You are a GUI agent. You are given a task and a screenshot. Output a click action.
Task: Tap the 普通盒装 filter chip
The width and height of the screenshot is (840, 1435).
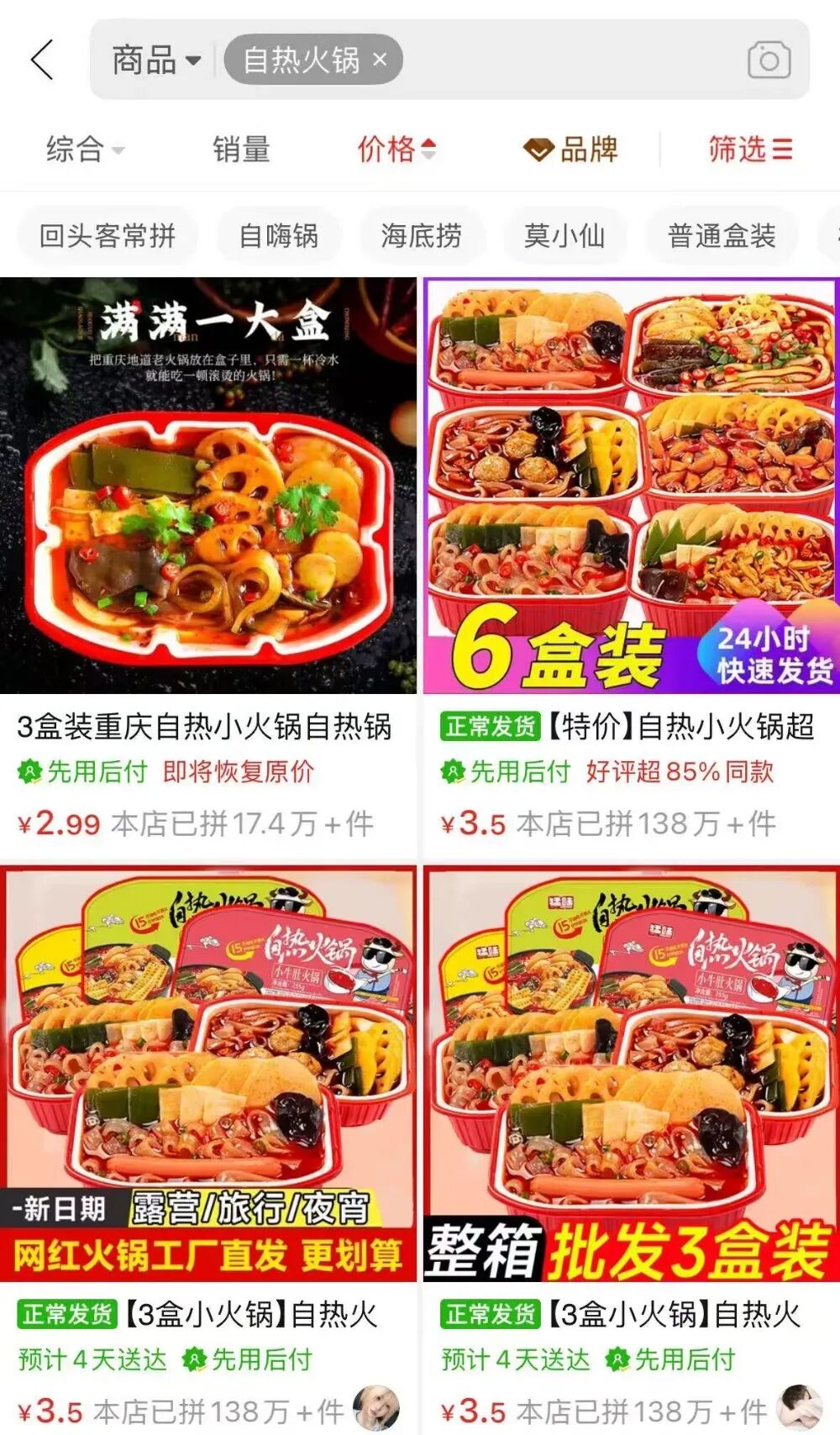[x=722, y=236]
